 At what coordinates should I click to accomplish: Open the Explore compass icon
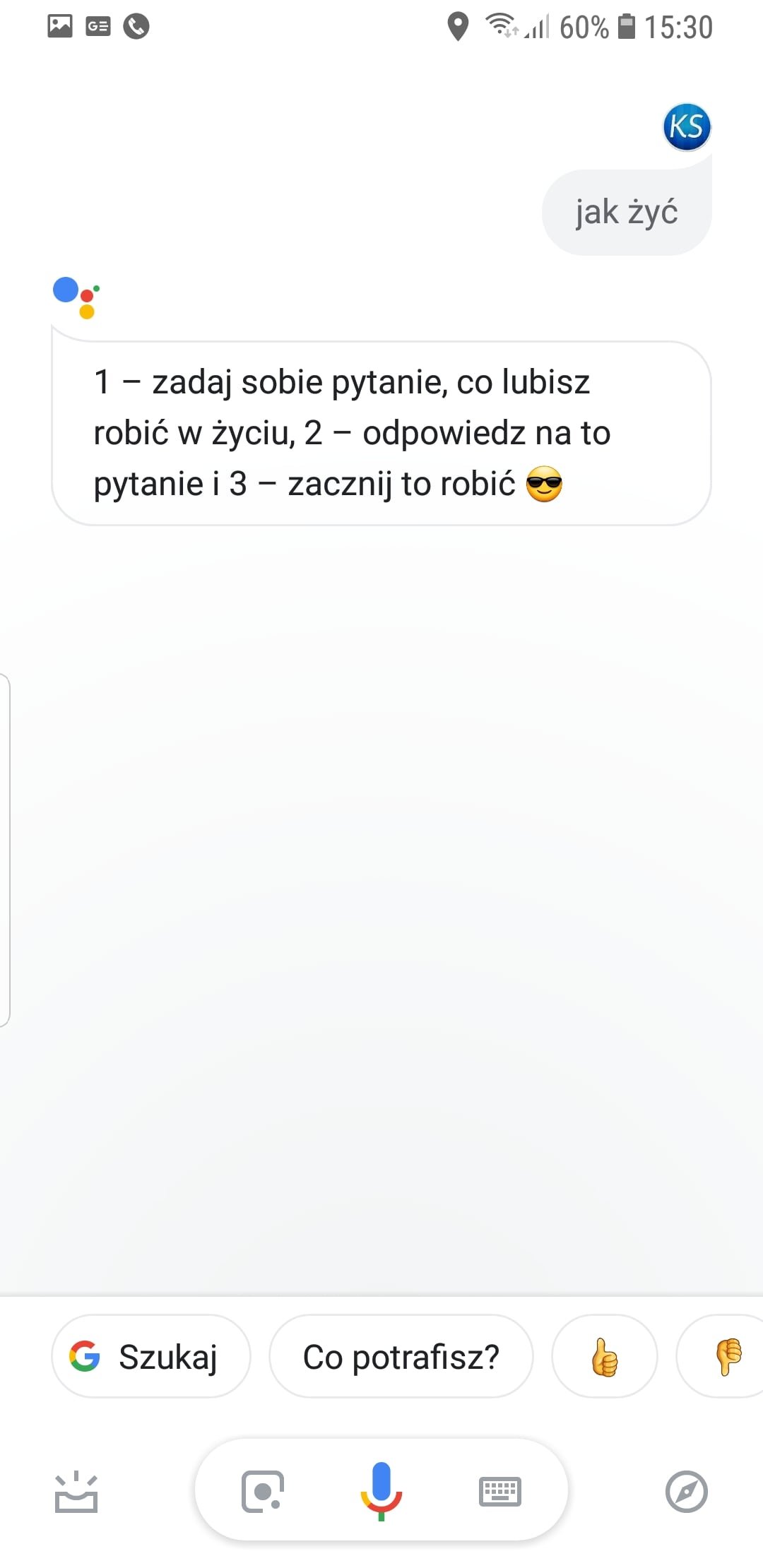(x=686, y=1492)
